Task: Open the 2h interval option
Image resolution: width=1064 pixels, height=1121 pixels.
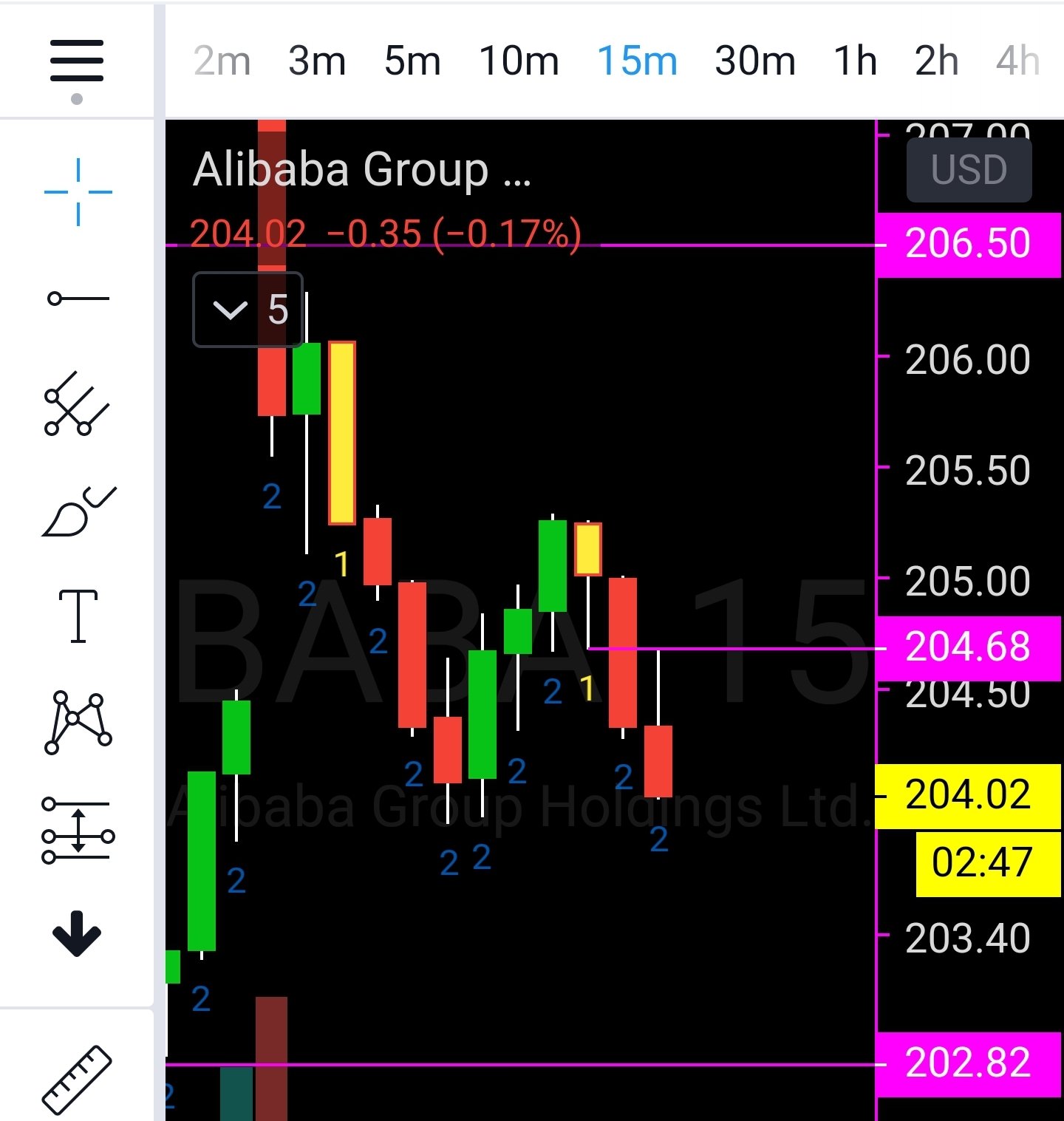Action: pyautogui.click(x=935, y=61)
